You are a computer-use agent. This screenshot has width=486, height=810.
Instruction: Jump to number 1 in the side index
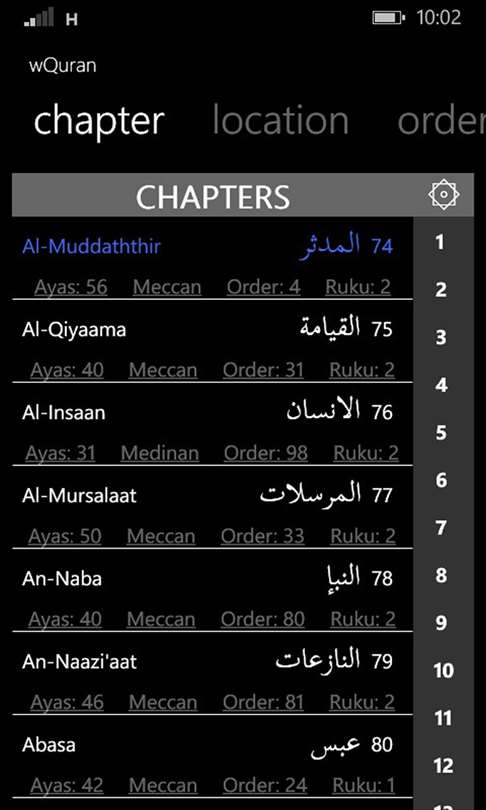click(x=440, y=242)
